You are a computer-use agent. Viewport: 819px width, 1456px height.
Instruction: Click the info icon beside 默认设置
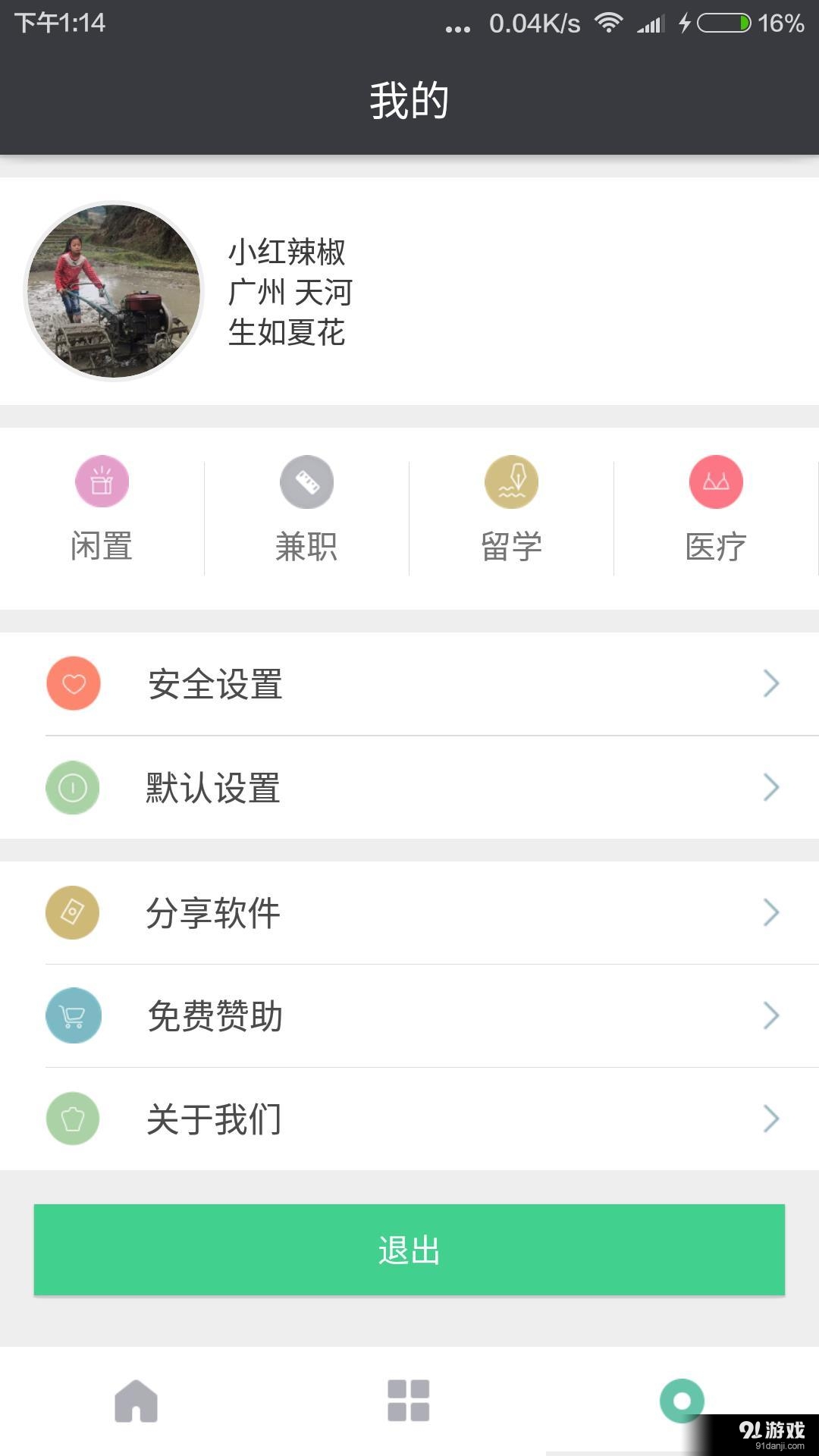coord(73,787)
